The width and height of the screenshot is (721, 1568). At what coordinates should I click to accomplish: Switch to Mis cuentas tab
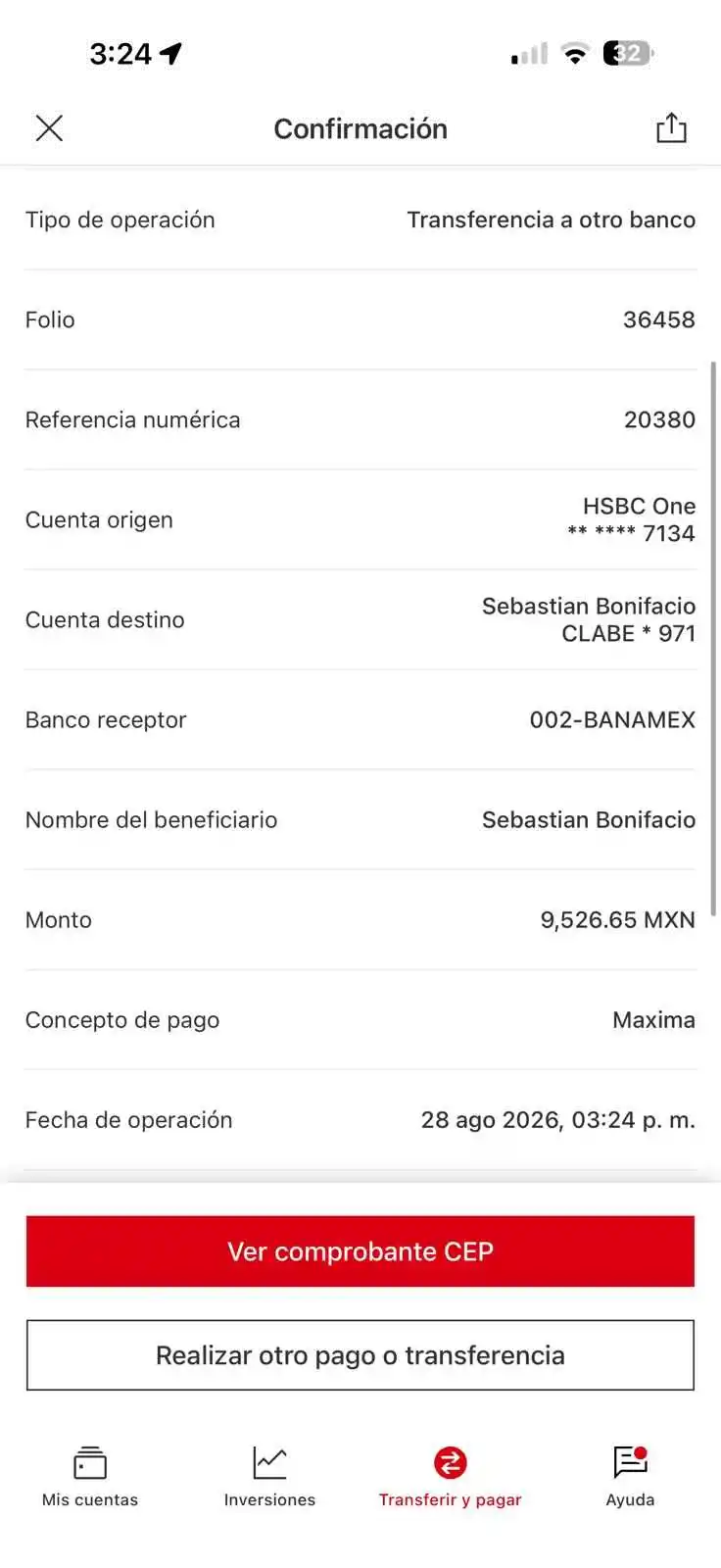[90, 1477]
